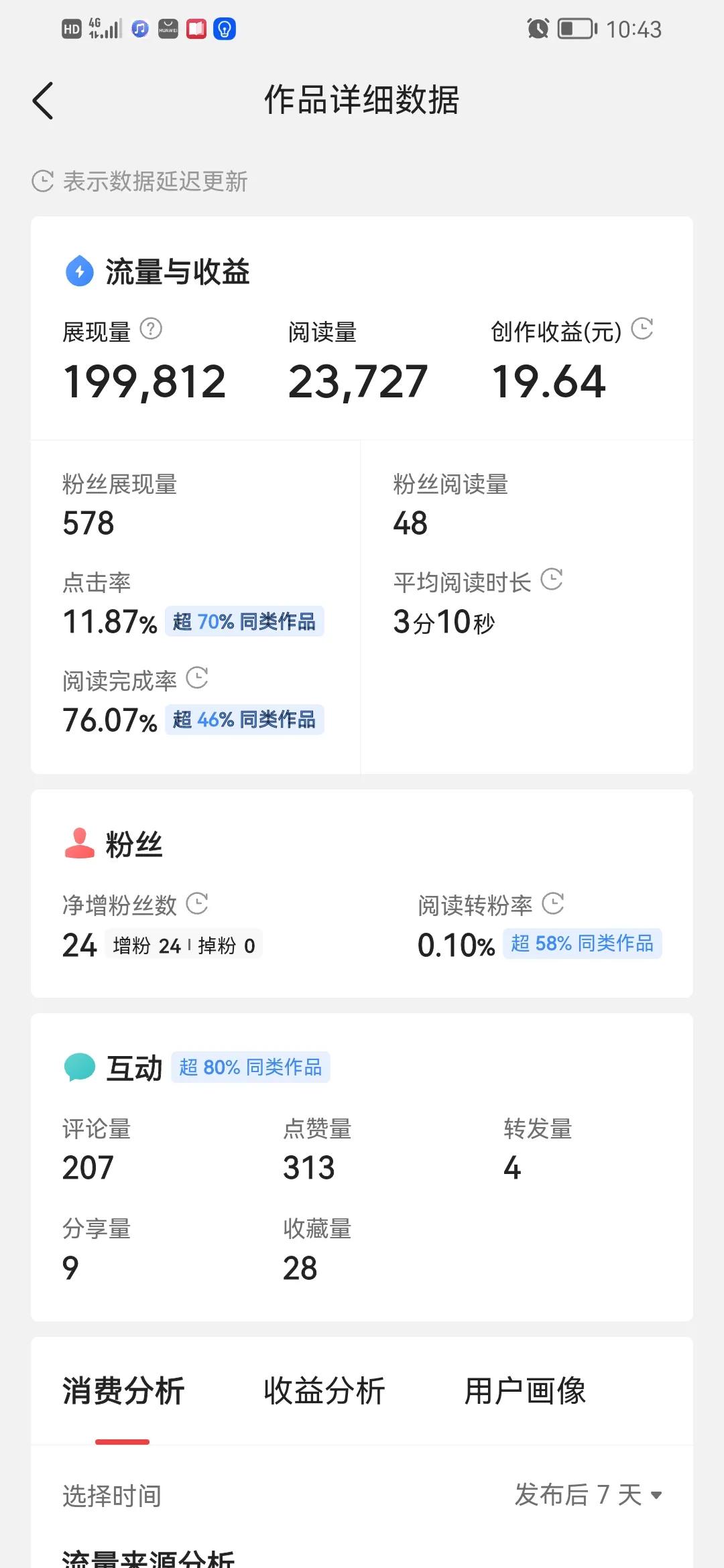Tap the alarm clock icon in the status bar
The width and height of the screenshot is (724, 1568).
tap(538, 29)
